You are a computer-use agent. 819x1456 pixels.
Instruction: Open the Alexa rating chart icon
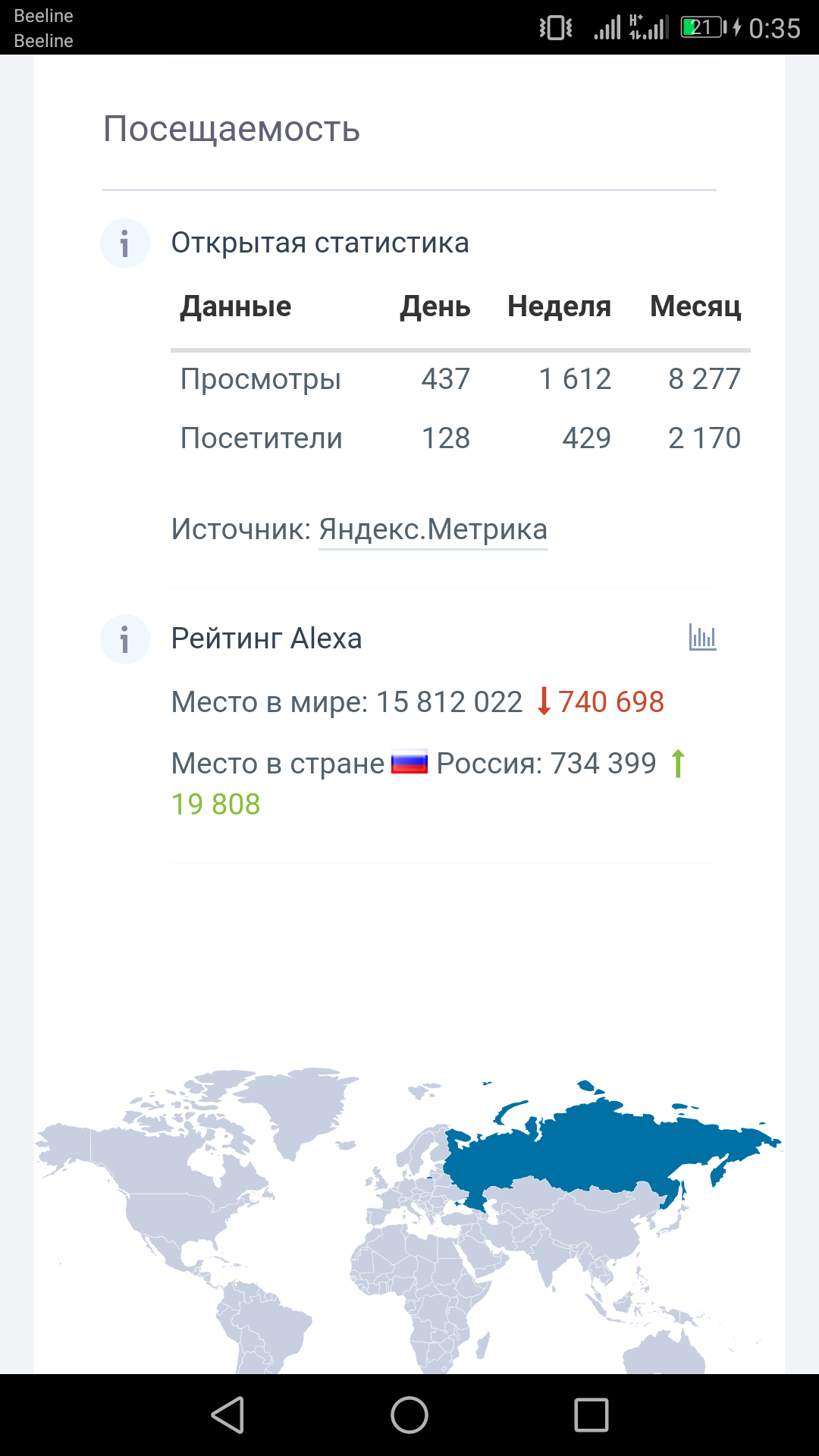tap(702, 637)
